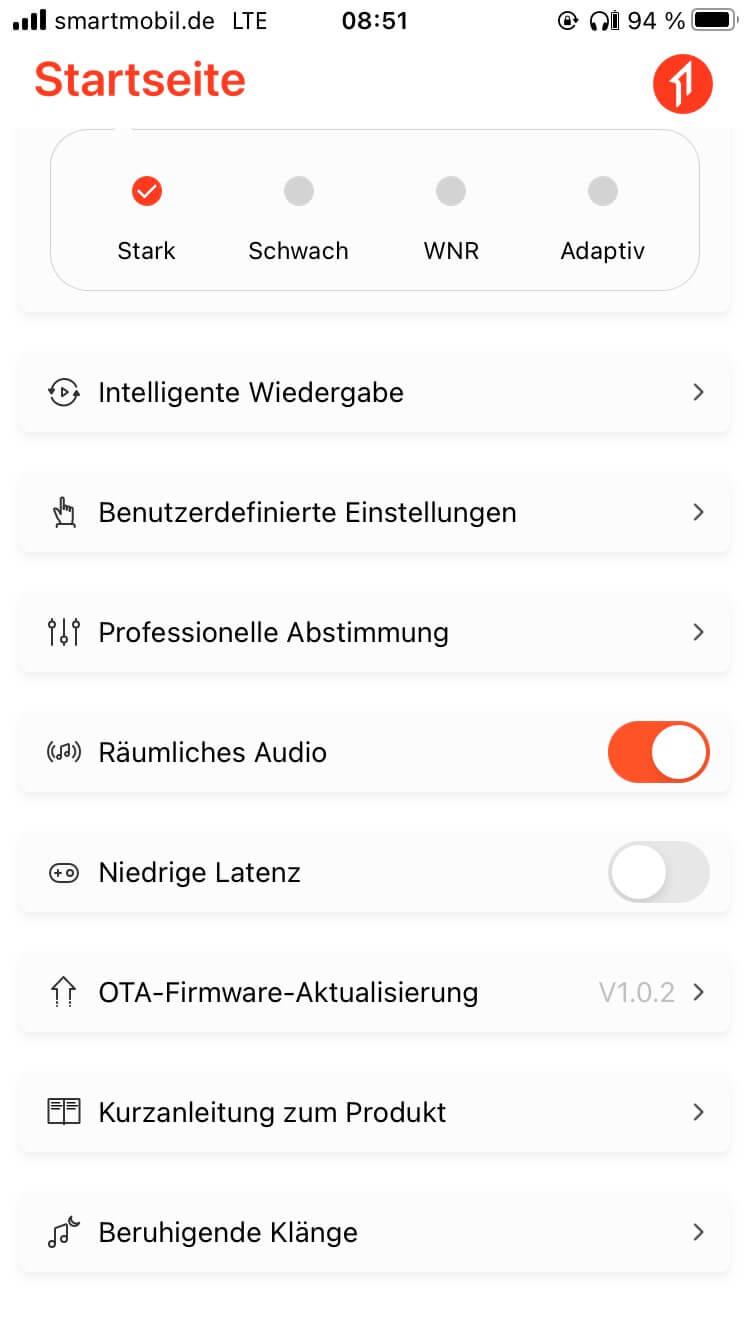The image size is (750, 1334).
Task: Switch to WNR mode
Action: (451, 191)
